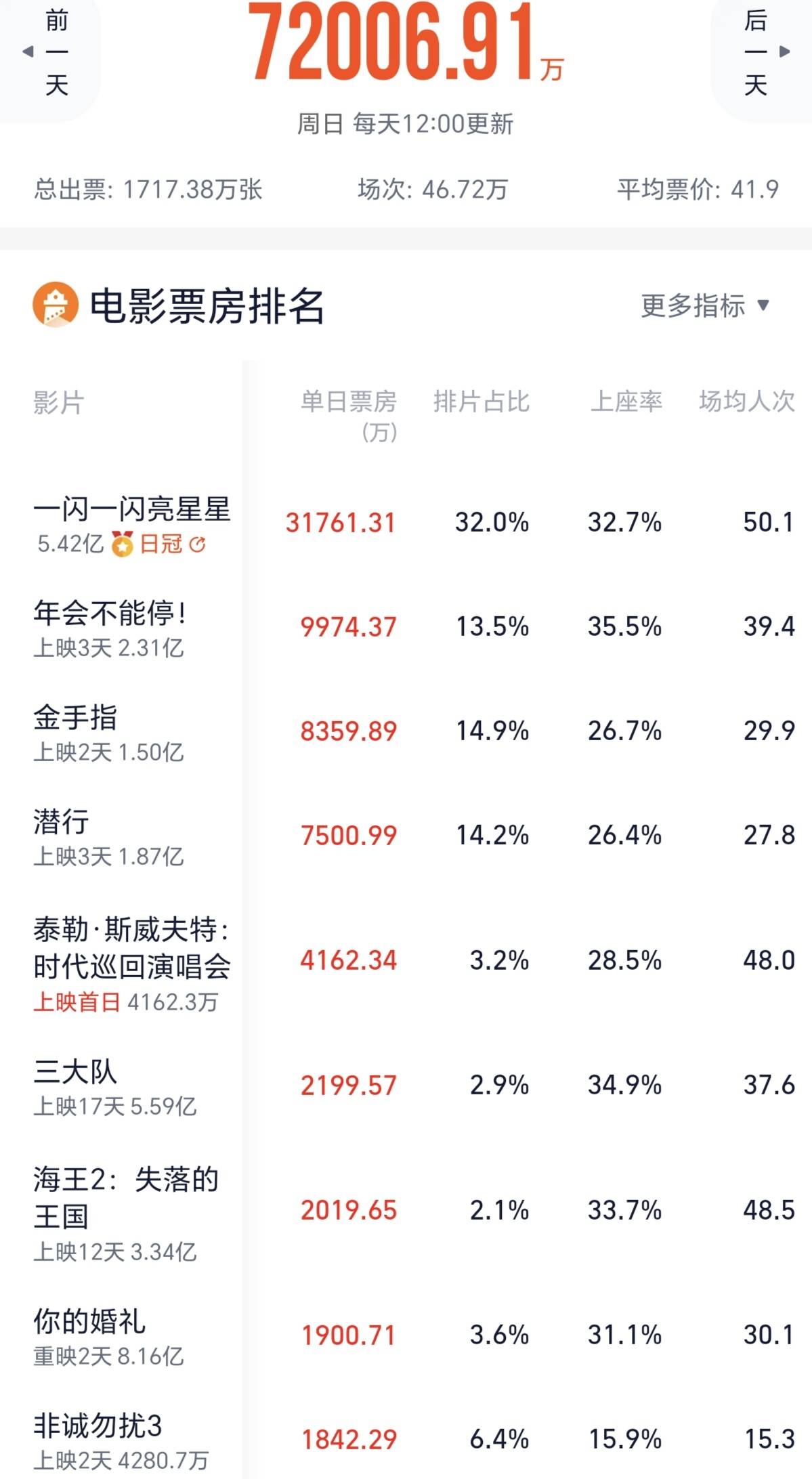Image resolution: width=812 pixels, height=1479 pixels.
Task: Open 你的婚礼 movie row
Action: pyautogui.click(x=89, y=1321)
